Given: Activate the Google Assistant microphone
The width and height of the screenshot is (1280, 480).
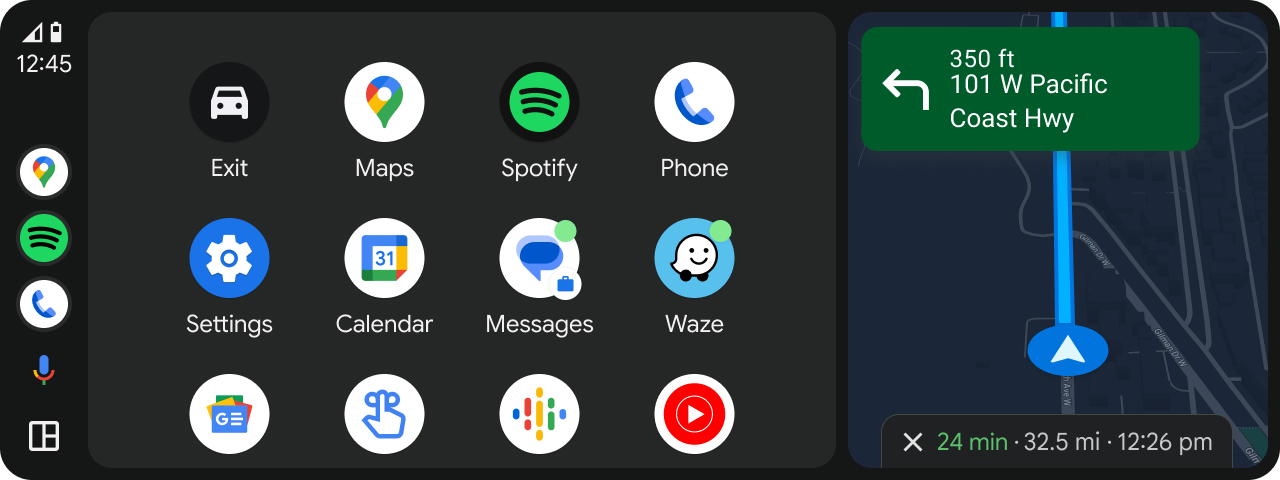Looking at the screenshot, I should tap(44, 370).
